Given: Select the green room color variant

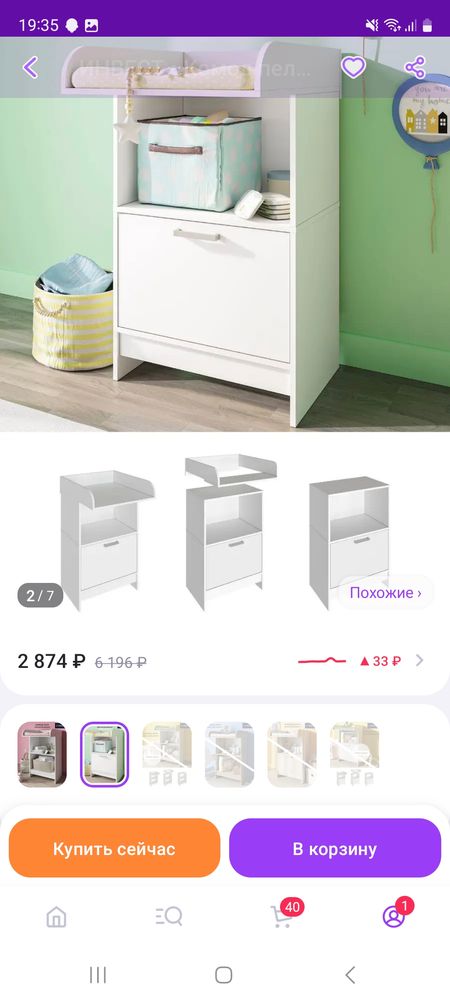Looking at the screenshot, I should coord(105,754).
